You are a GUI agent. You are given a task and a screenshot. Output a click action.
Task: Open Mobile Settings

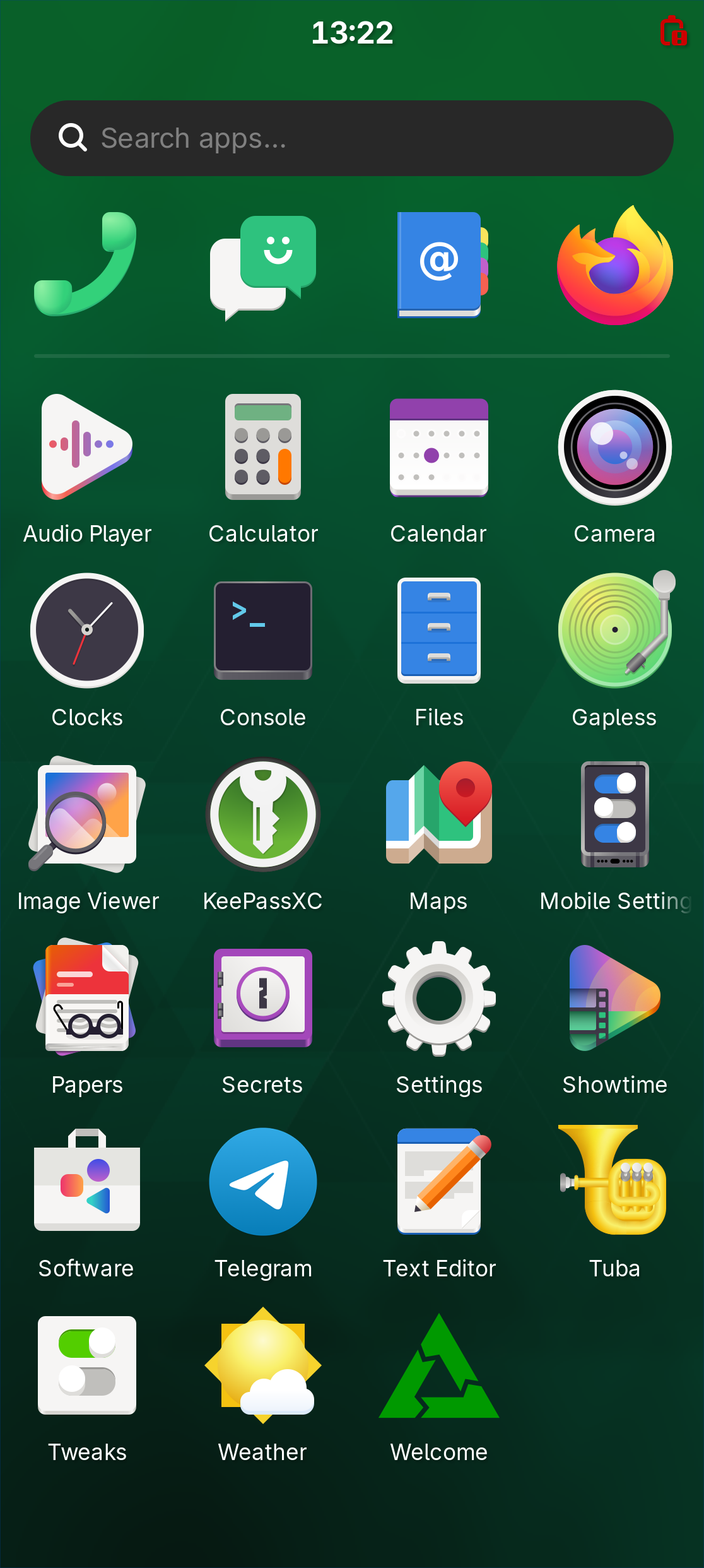click(x=615, y=814)
